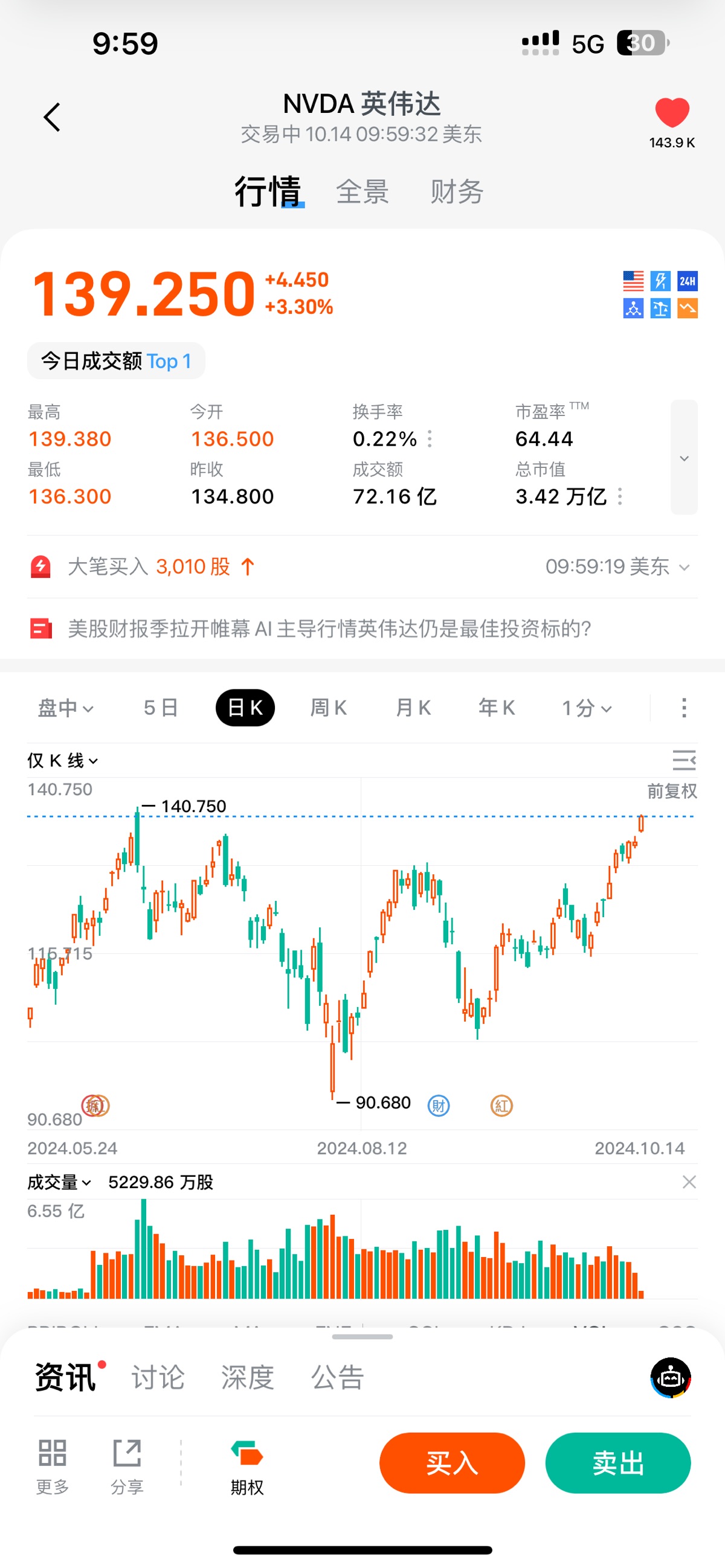Tap the 买入 buy button
725x1568 pixels.
pyautogui.click(x=452, y=1463)
